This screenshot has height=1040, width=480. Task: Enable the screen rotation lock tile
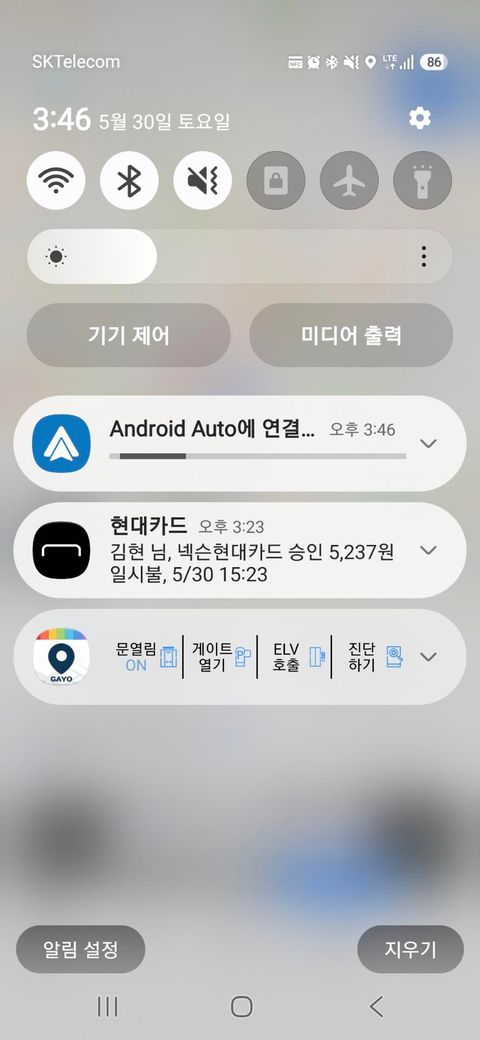click(x=276, y=180)
